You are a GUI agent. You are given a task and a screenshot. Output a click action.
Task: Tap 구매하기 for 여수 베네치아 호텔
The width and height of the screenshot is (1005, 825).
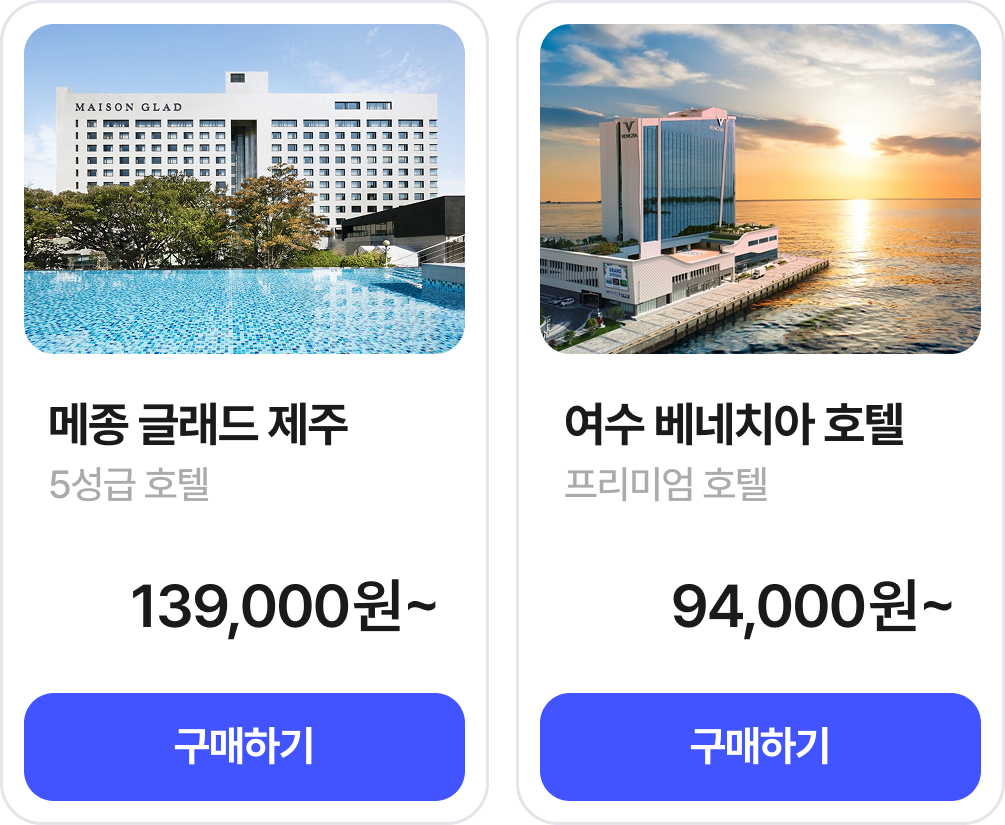point(760,746)
